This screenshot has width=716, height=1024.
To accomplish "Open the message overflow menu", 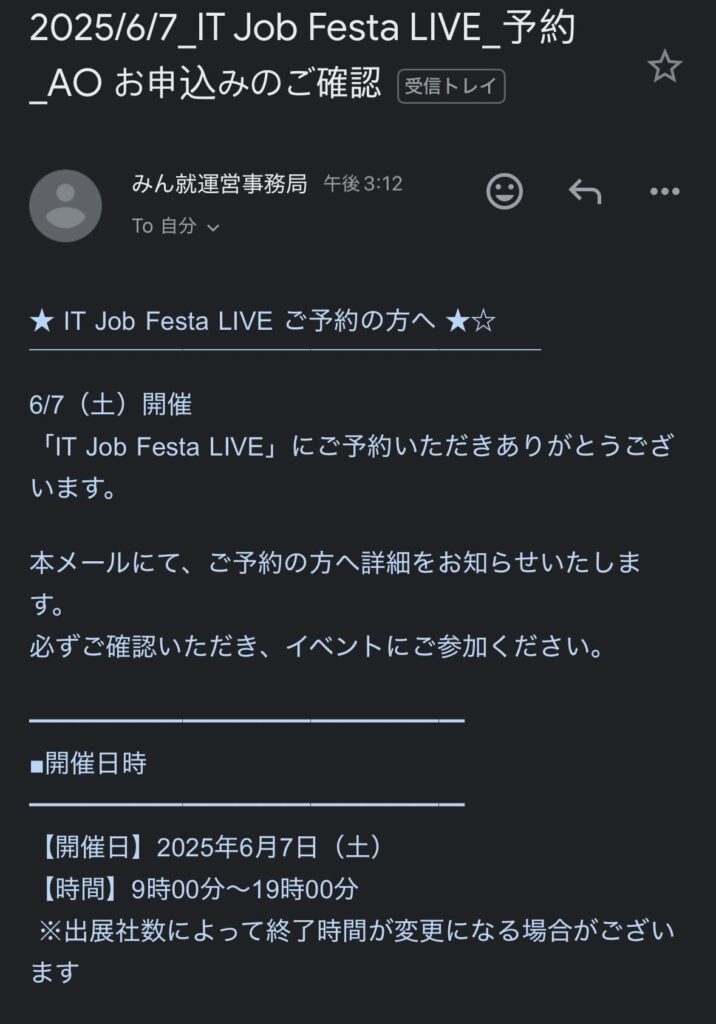I will [x=664, y=191].
